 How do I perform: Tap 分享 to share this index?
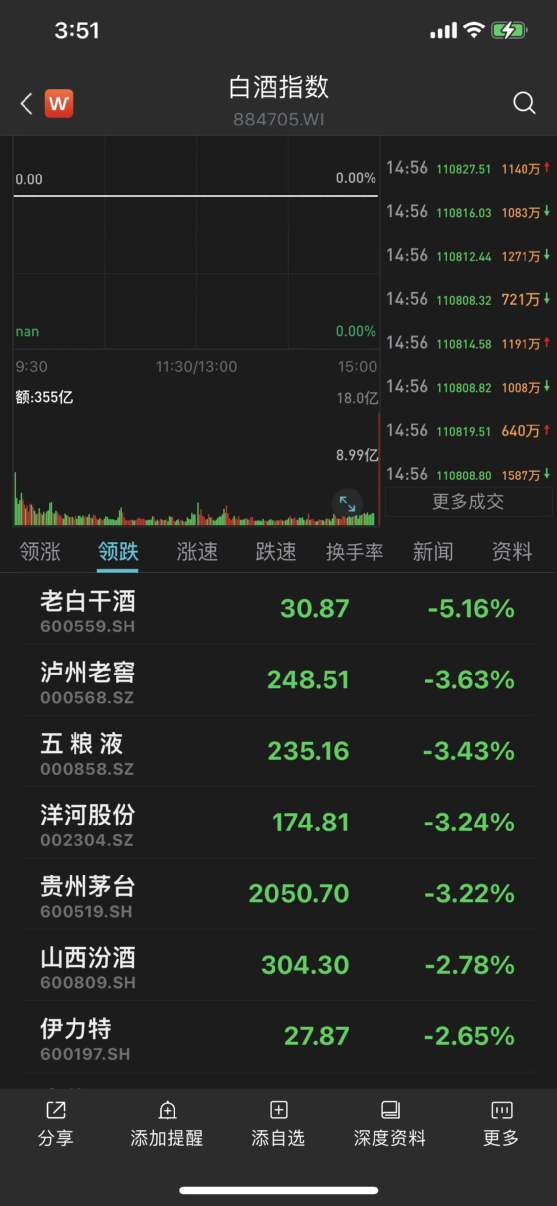56,1124
